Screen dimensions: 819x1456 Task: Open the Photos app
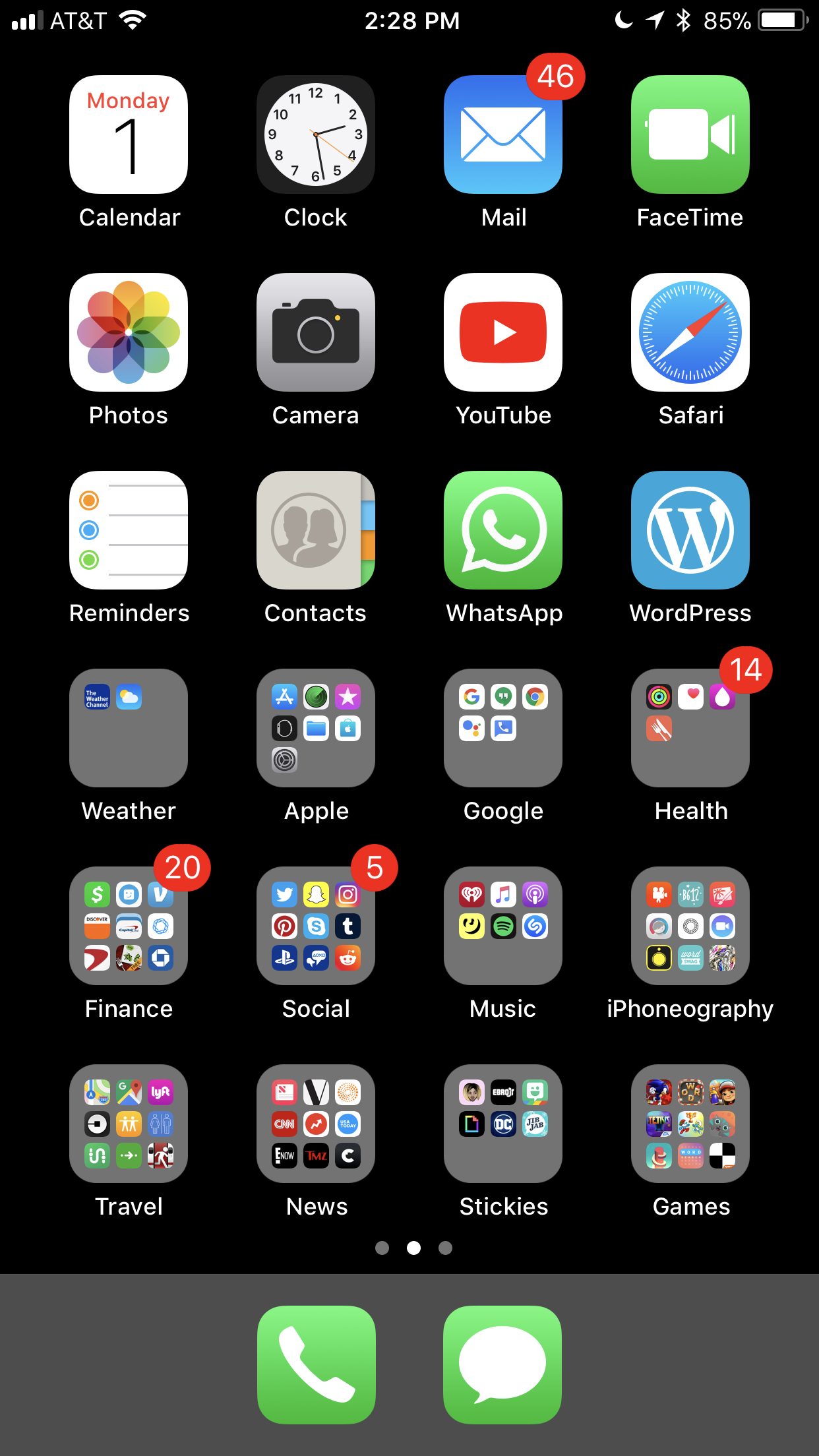point(129,332)
